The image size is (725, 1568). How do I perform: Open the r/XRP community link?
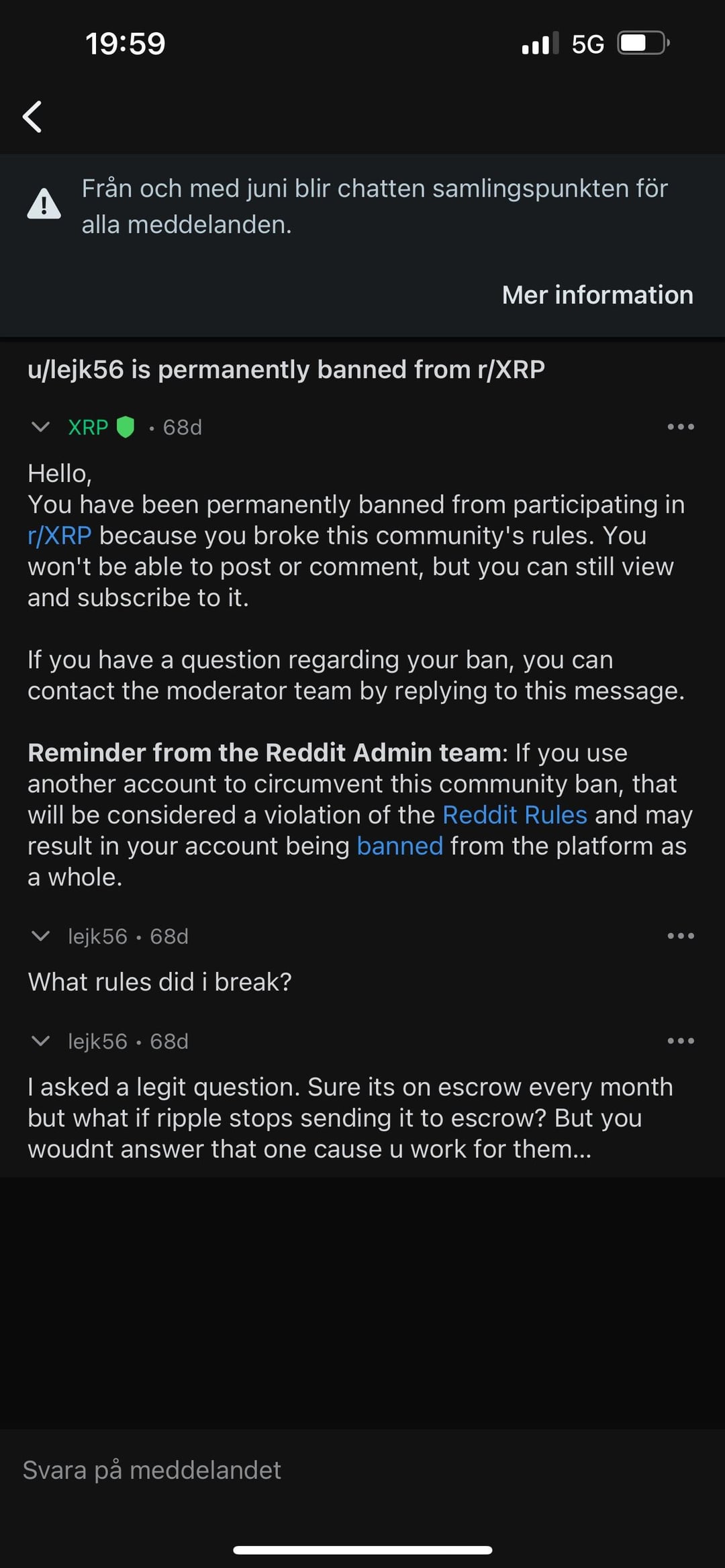pyautogui.click(x=59, y=536)
